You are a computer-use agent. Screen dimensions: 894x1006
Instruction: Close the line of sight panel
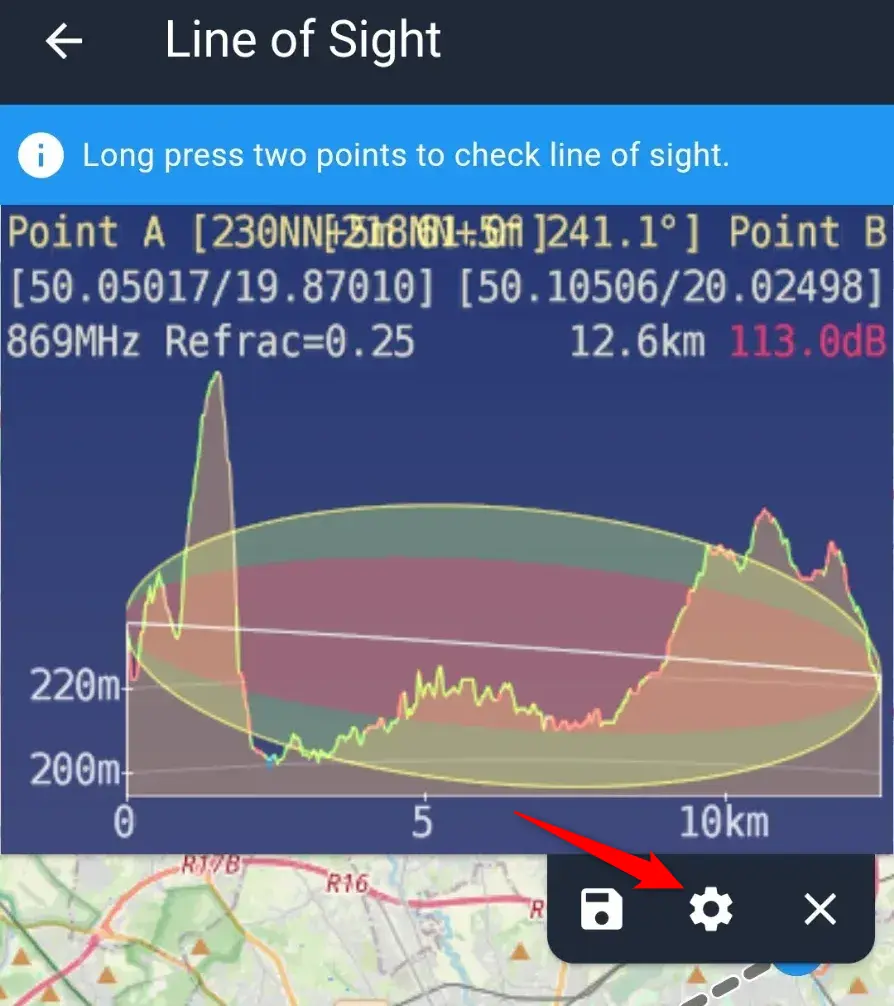tap(820, 910)
